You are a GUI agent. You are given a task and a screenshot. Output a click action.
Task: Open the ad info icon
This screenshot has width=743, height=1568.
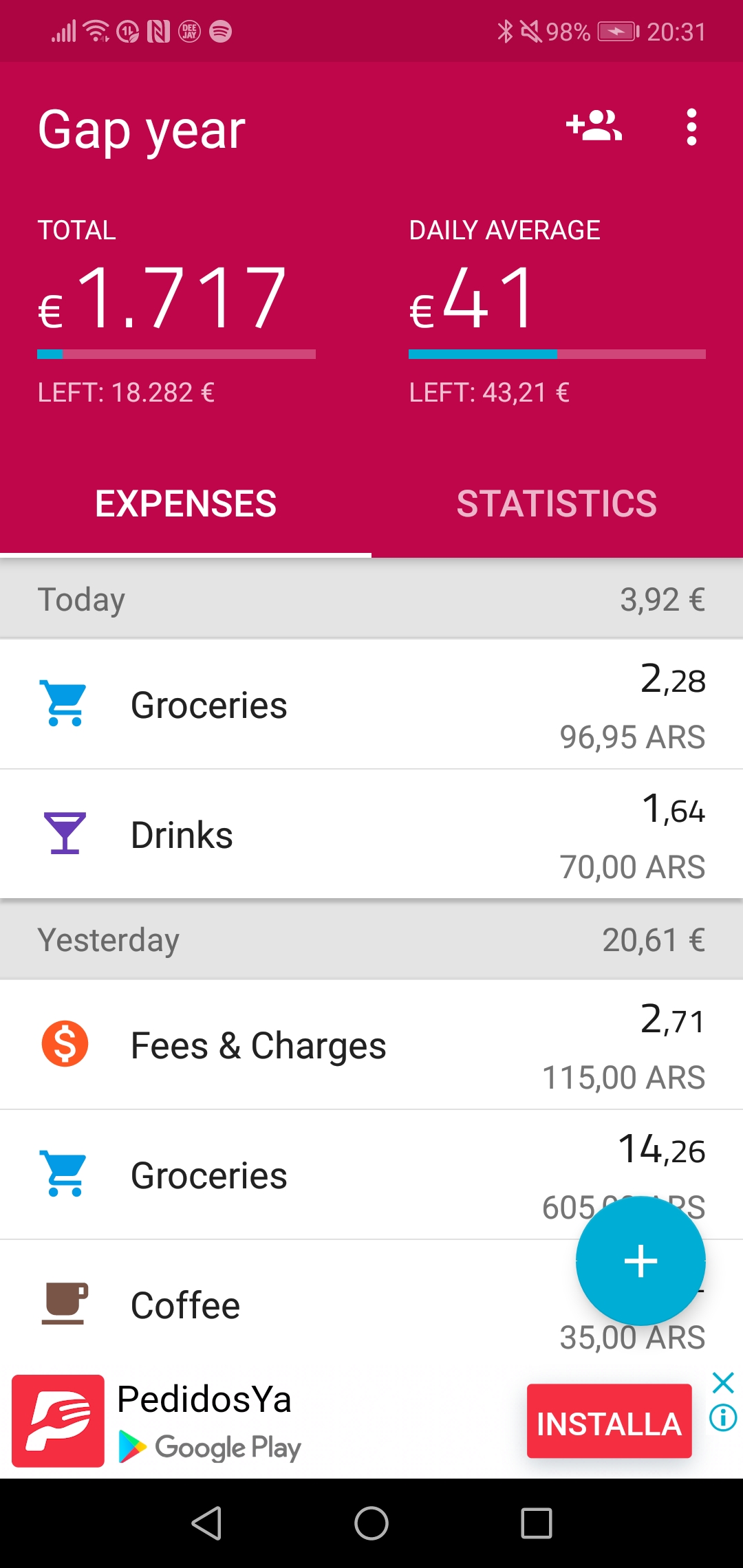tap(723, 1417)
